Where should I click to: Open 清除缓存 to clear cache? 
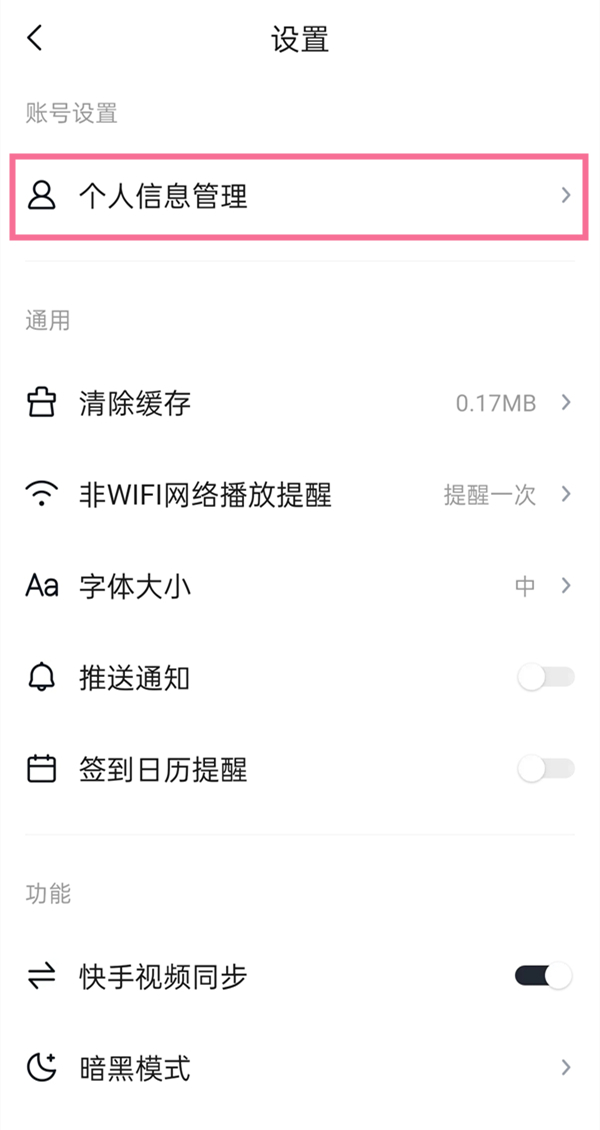pyautogui.click(x=298, y=403)
